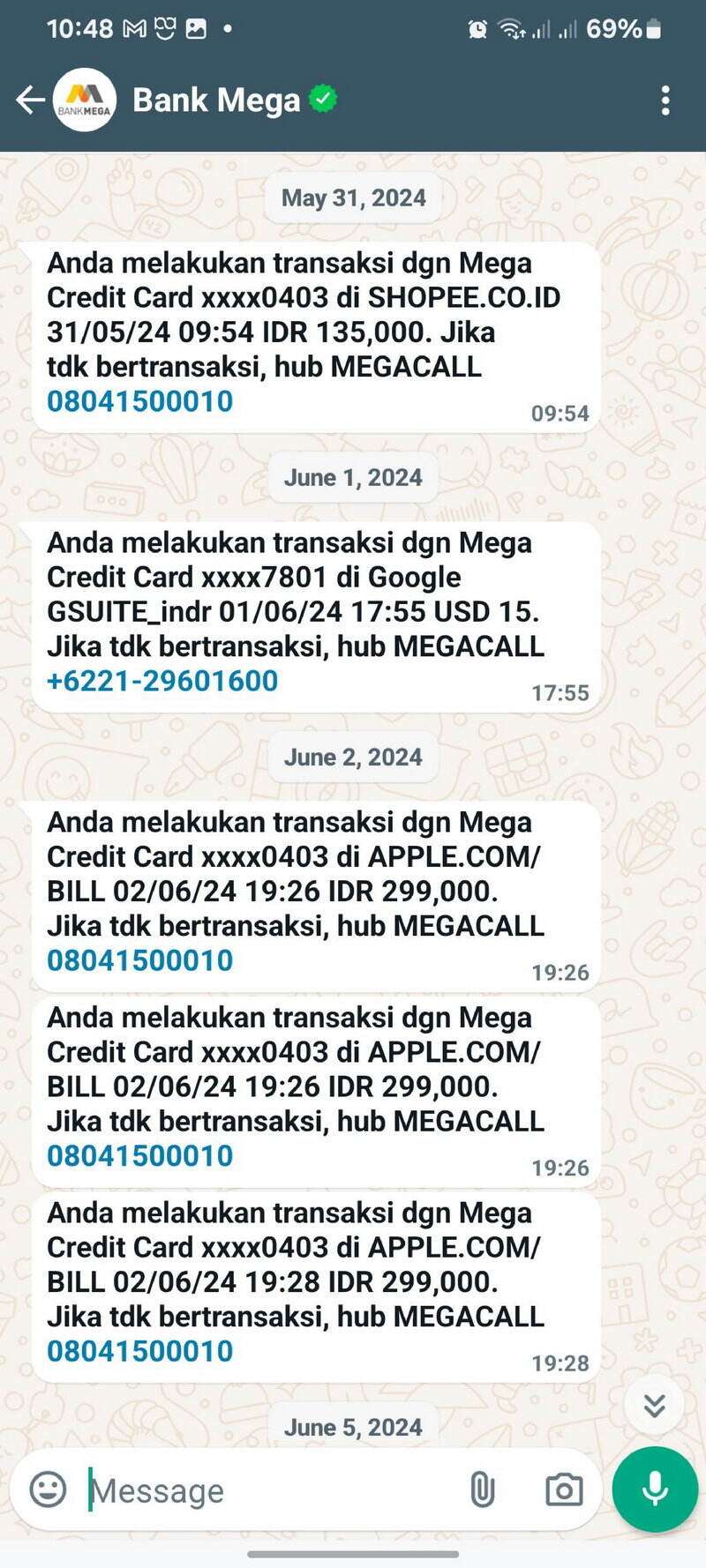Open Bank Mega contact info from the header

point(216,100)
